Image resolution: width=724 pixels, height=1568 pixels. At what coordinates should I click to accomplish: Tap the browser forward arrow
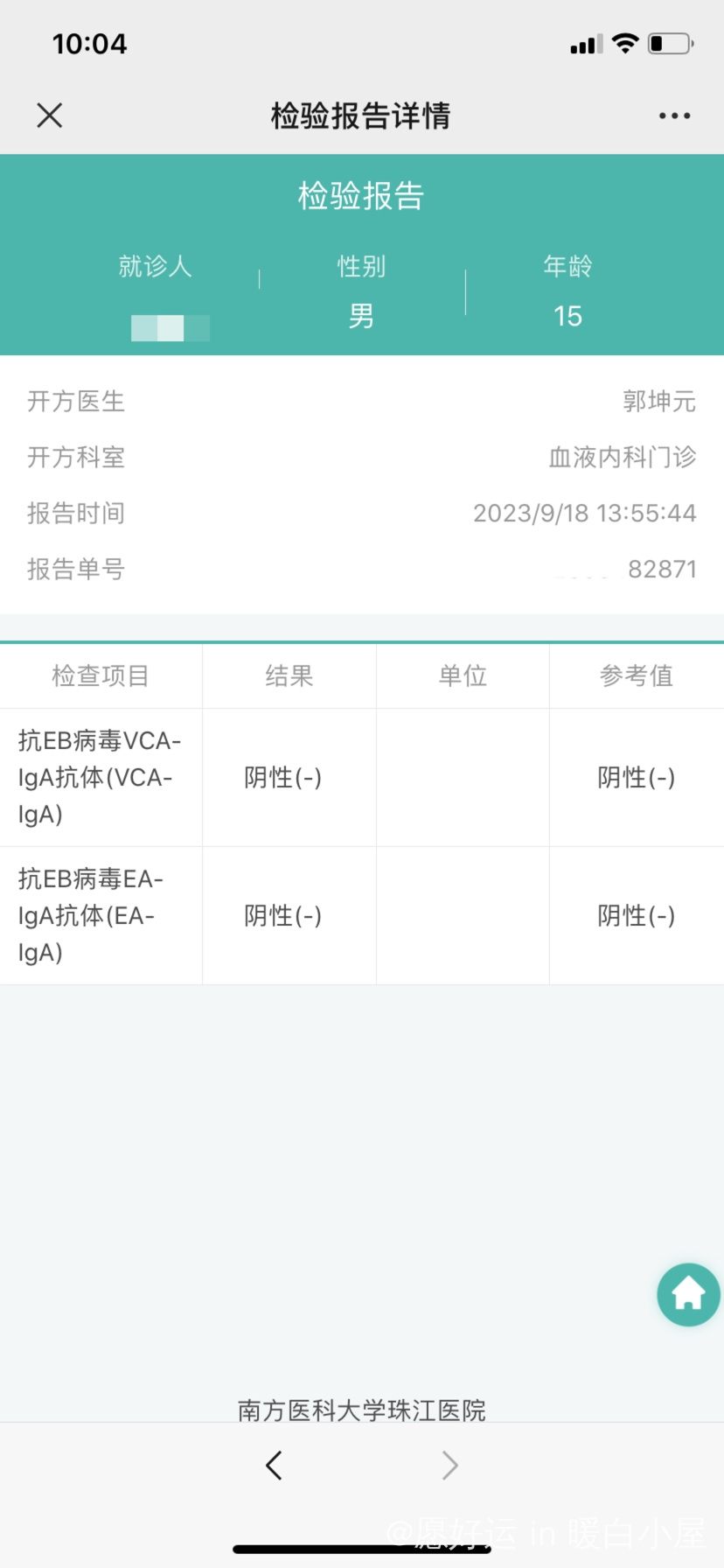point(449,1465)
